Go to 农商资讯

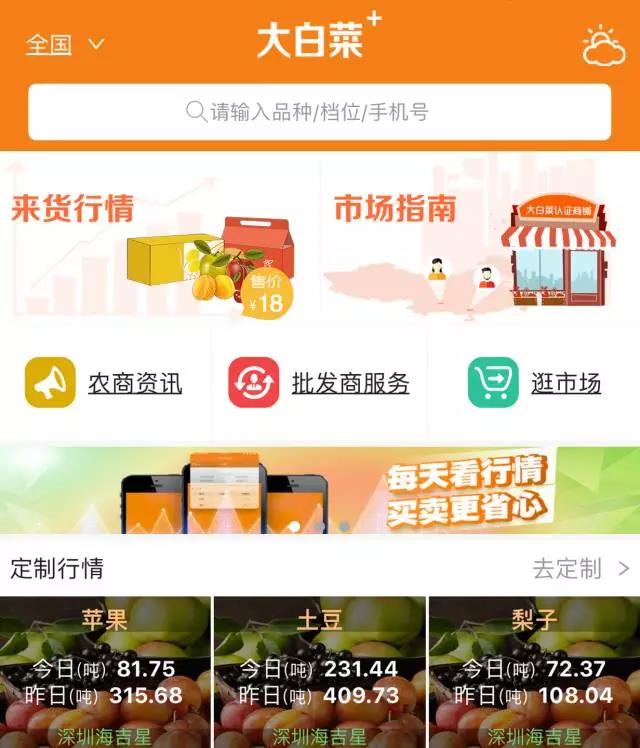click(105, 383)
